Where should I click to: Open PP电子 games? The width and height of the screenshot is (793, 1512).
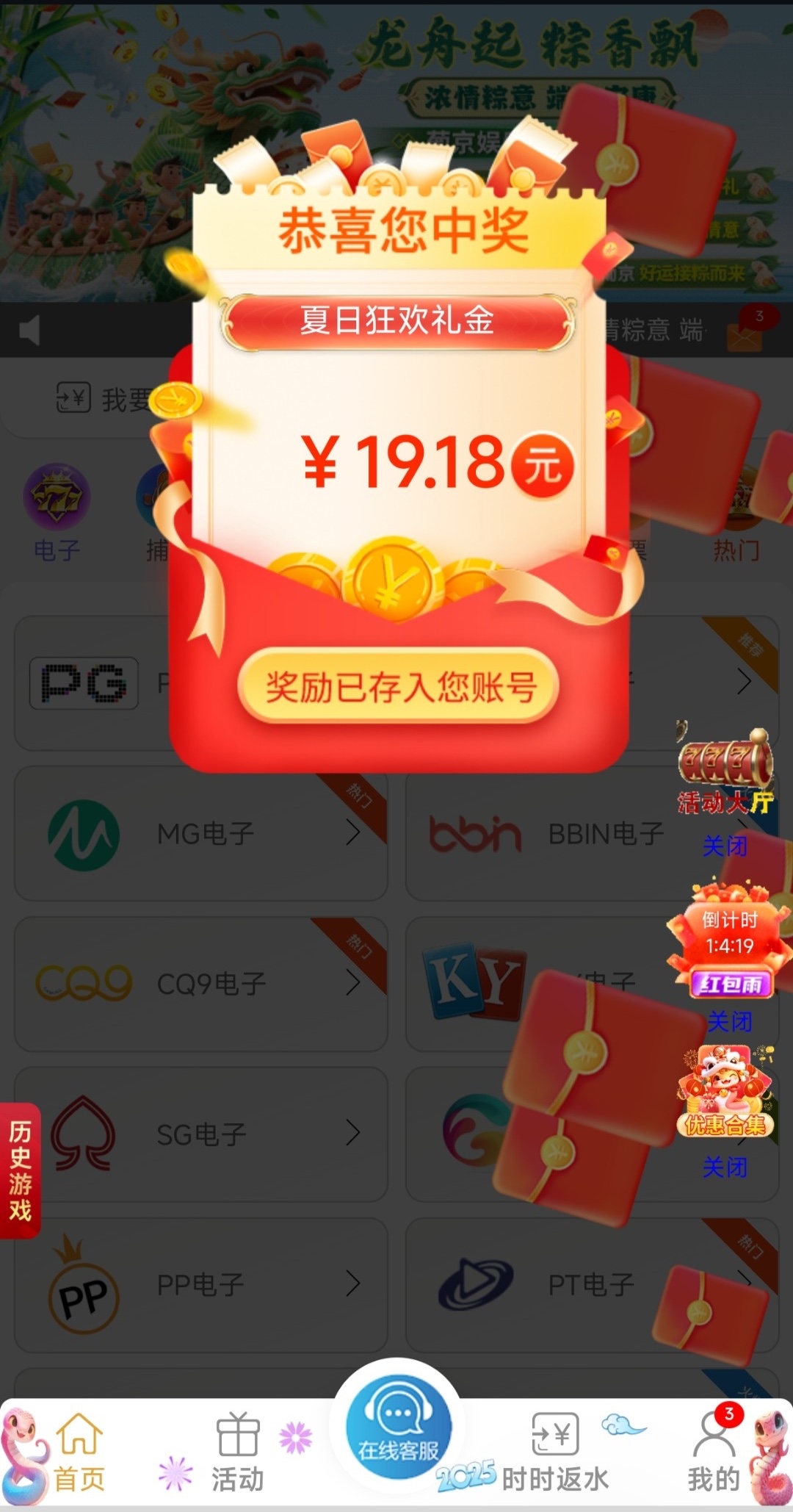(x=200, y=1285)
